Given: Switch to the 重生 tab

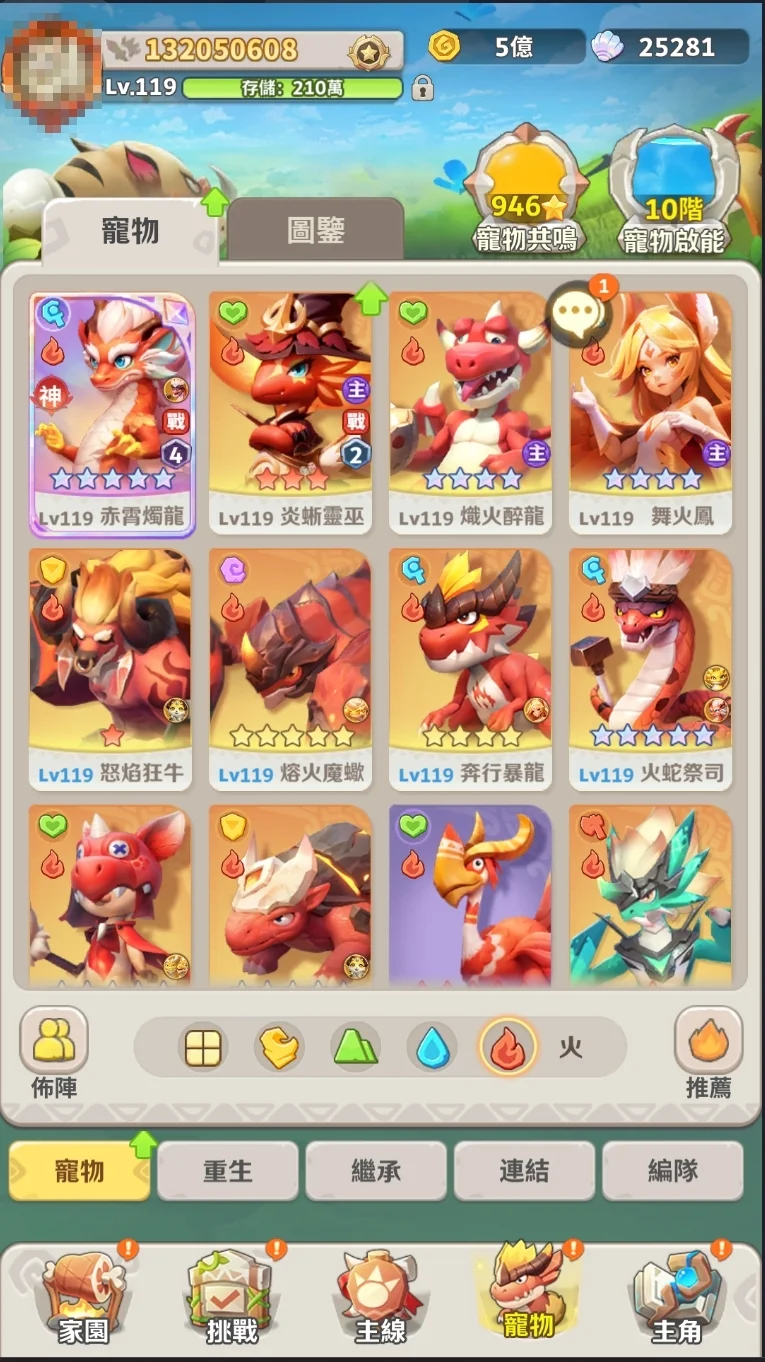Looking at the screenshot, I should (x=228, y=1171).
